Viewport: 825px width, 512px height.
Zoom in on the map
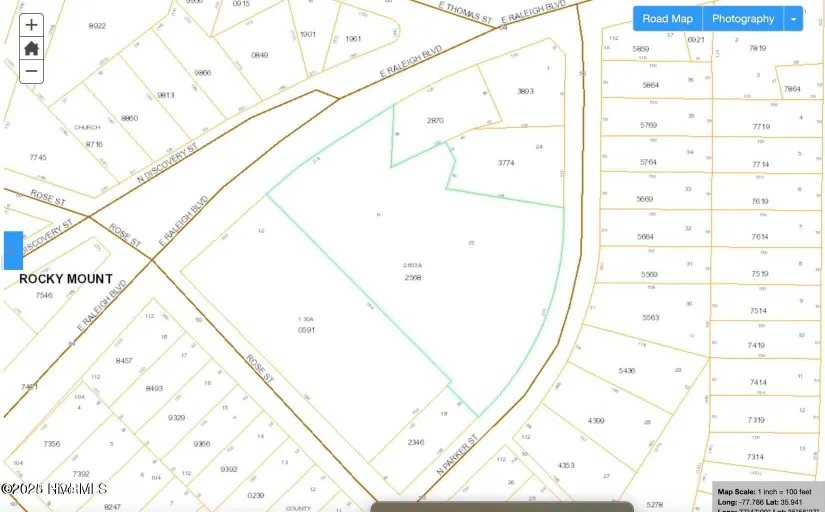[x=32, y=25]
